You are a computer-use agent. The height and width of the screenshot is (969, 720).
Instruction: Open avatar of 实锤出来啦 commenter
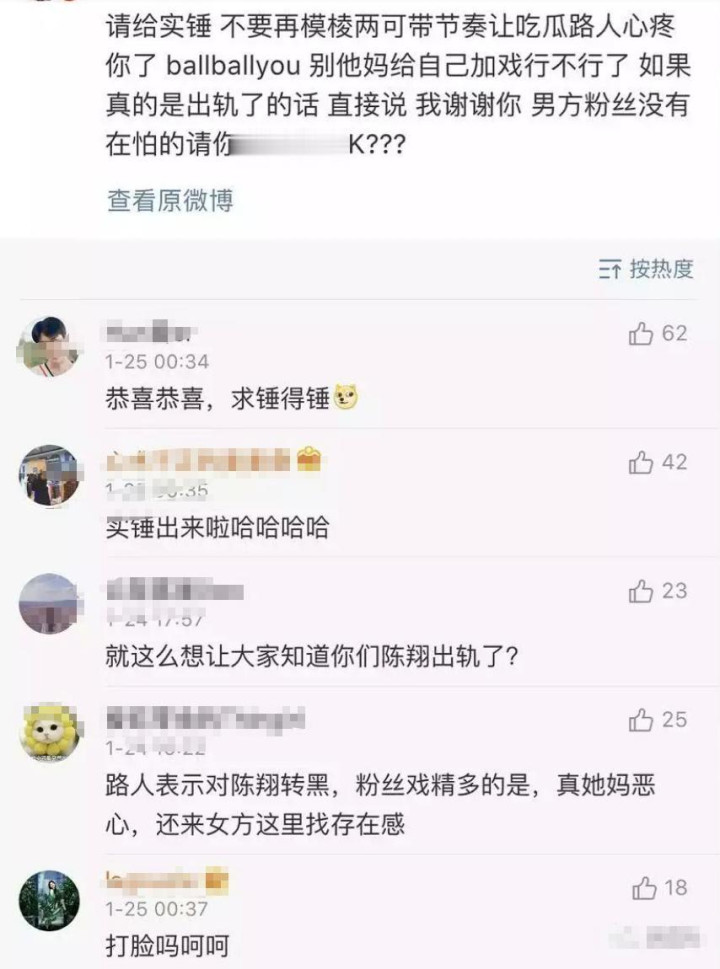tap(49, 474)
